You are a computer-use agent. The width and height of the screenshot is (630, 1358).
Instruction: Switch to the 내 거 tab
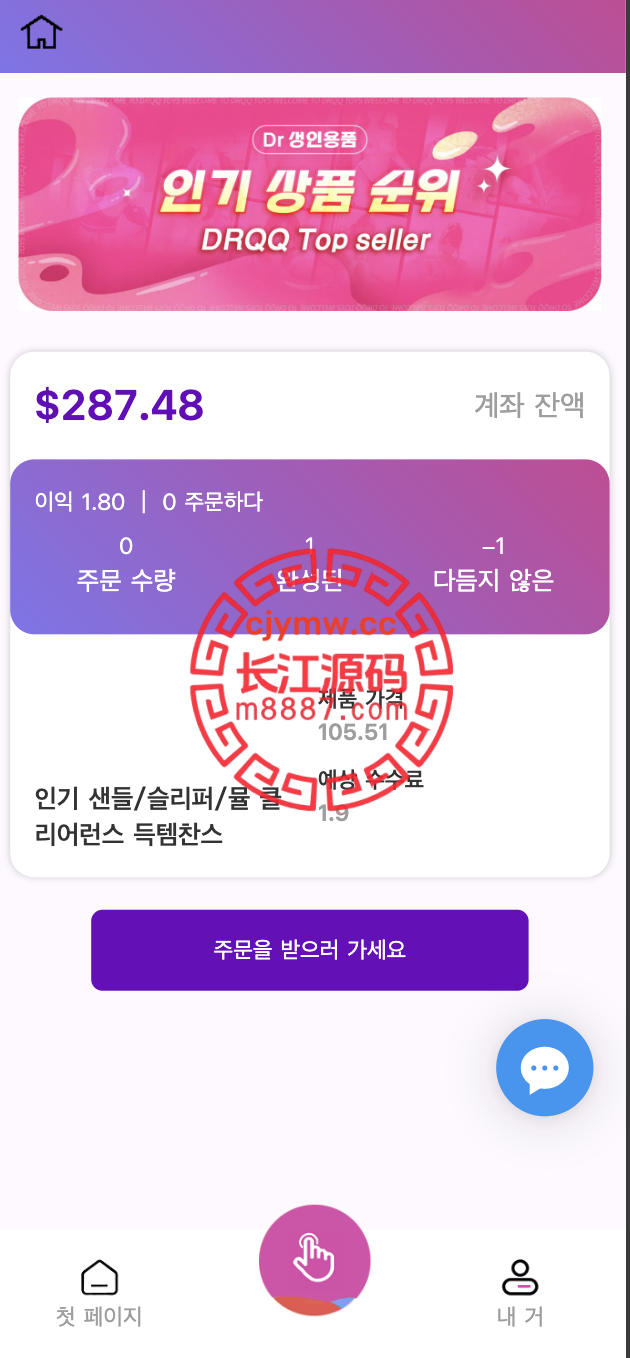[x=520, y=1294]
